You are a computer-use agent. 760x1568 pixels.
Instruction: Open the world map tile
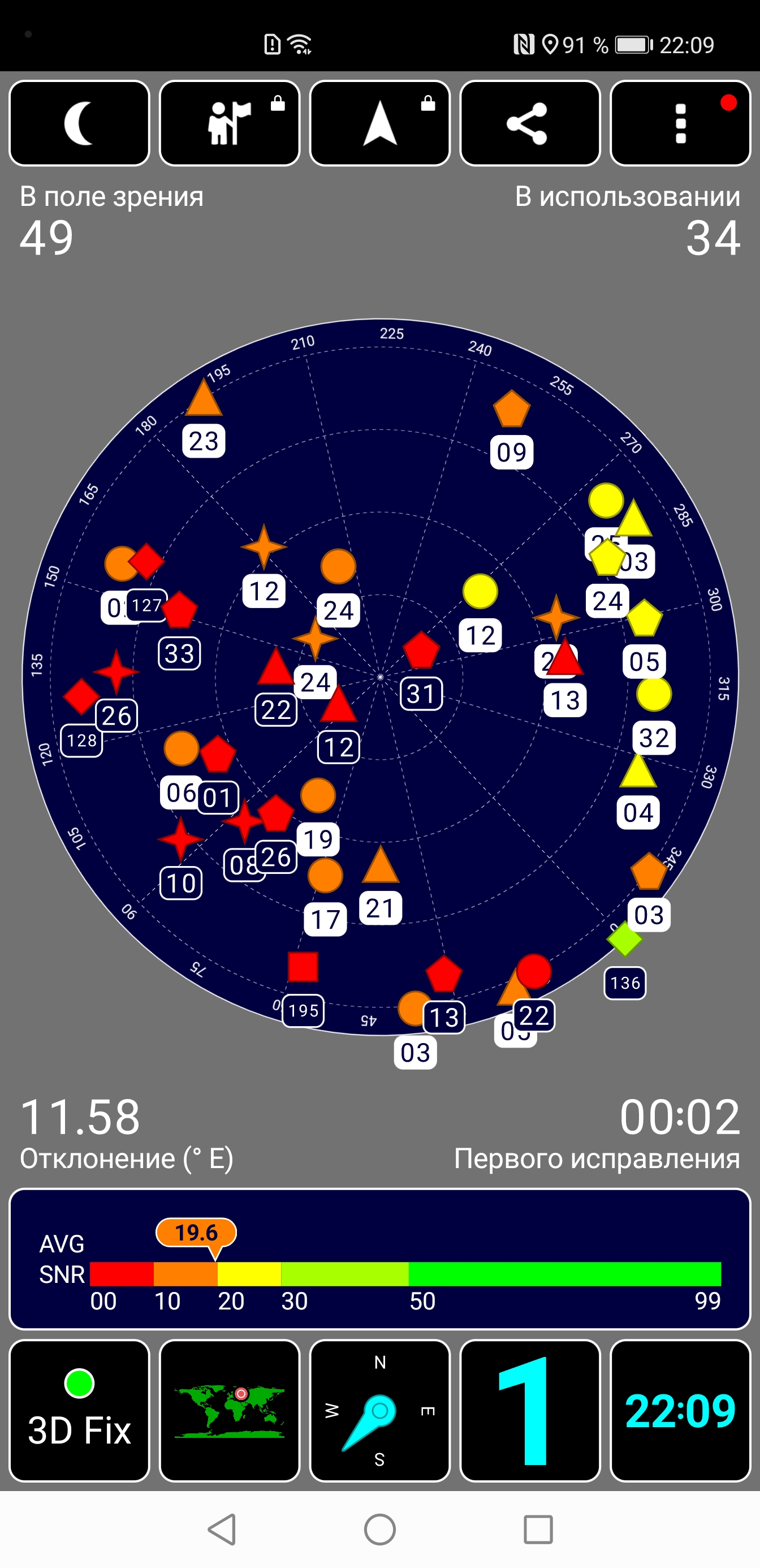(x=230, y=1411)
